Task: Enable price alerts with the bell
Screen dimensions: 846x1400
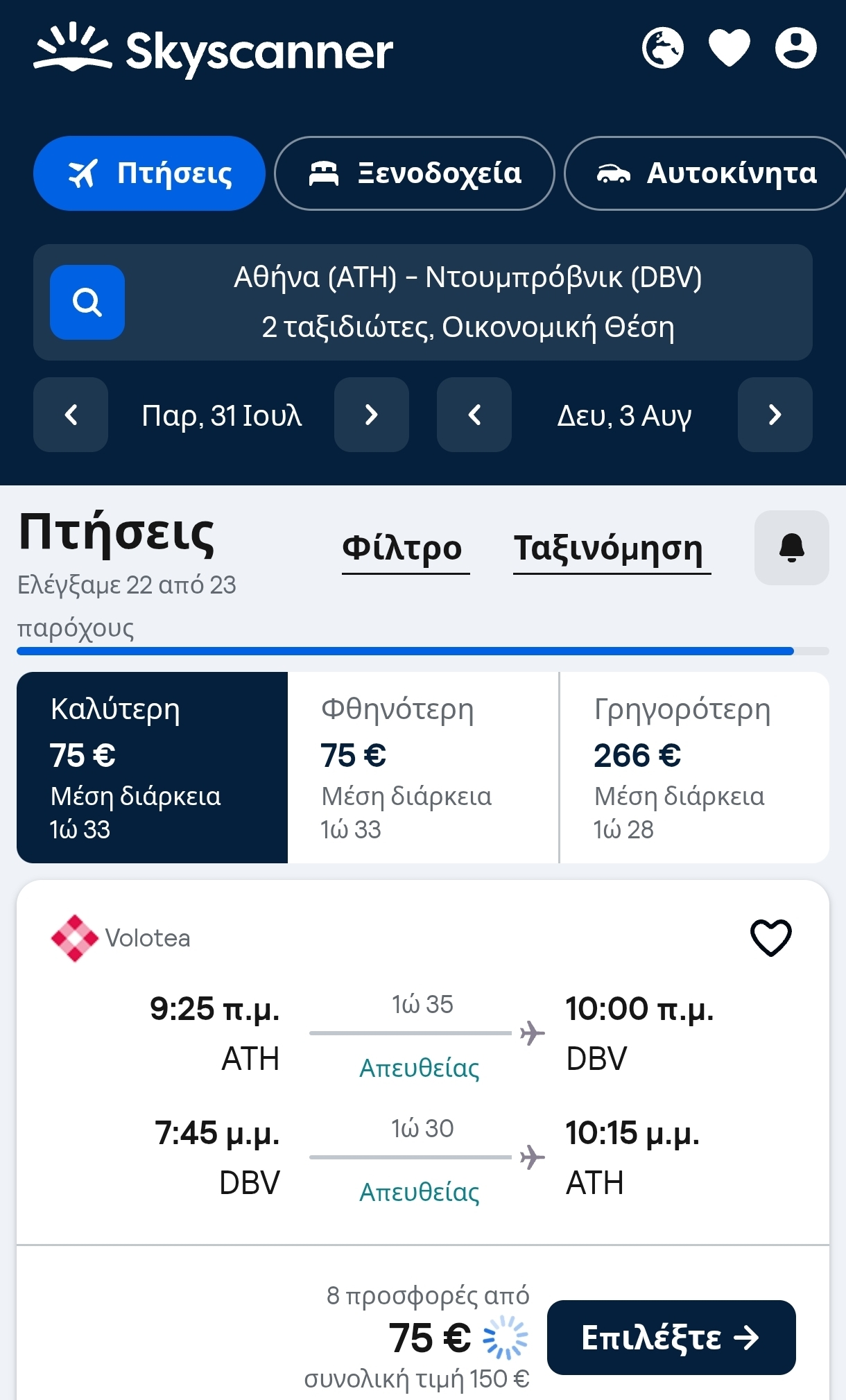Action: pyautogui.click(x=791, y=548)
